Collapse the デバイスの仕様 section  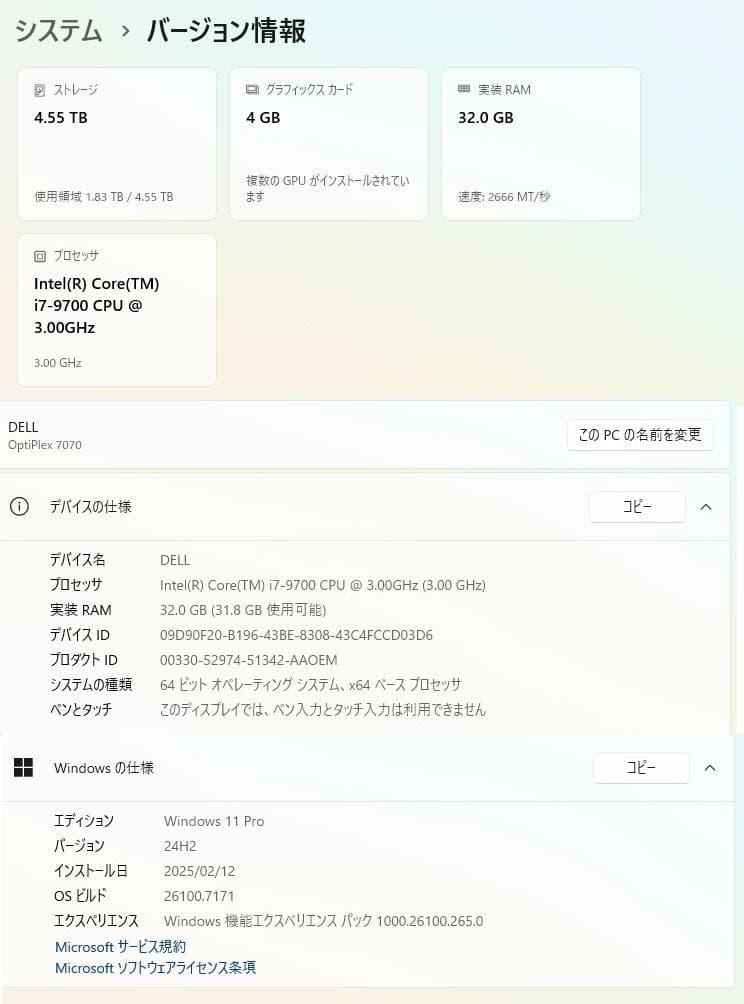click(x=706, y=507)
